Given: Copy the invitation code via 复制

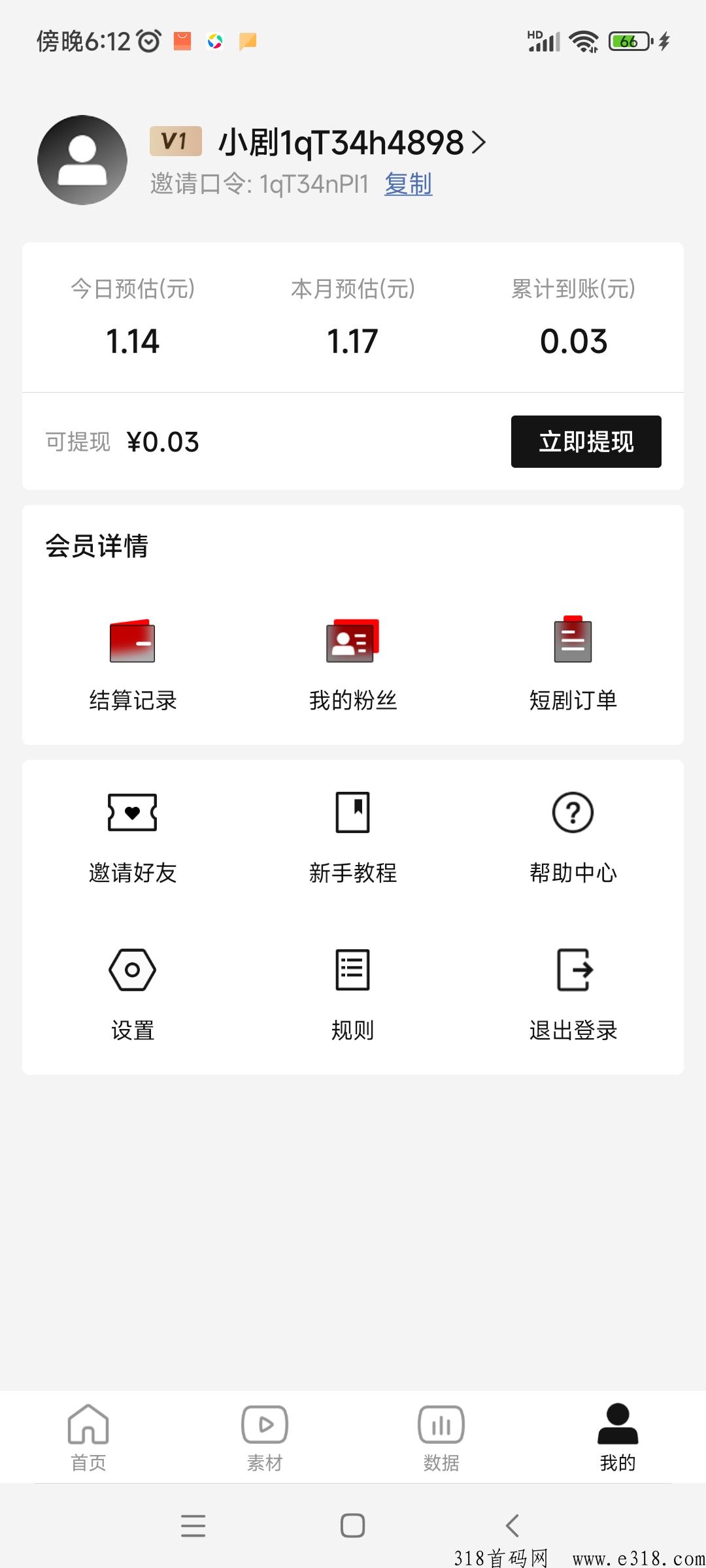Looking at the screenshot, I should coord(408,184).
